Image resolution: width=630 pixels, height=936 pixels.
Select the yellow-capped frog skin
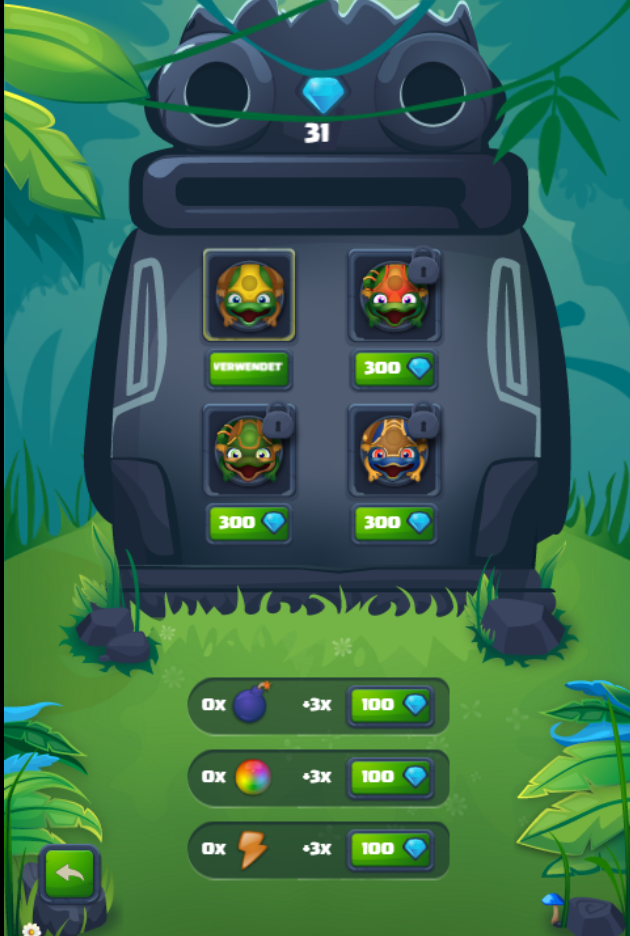point(249,295)
